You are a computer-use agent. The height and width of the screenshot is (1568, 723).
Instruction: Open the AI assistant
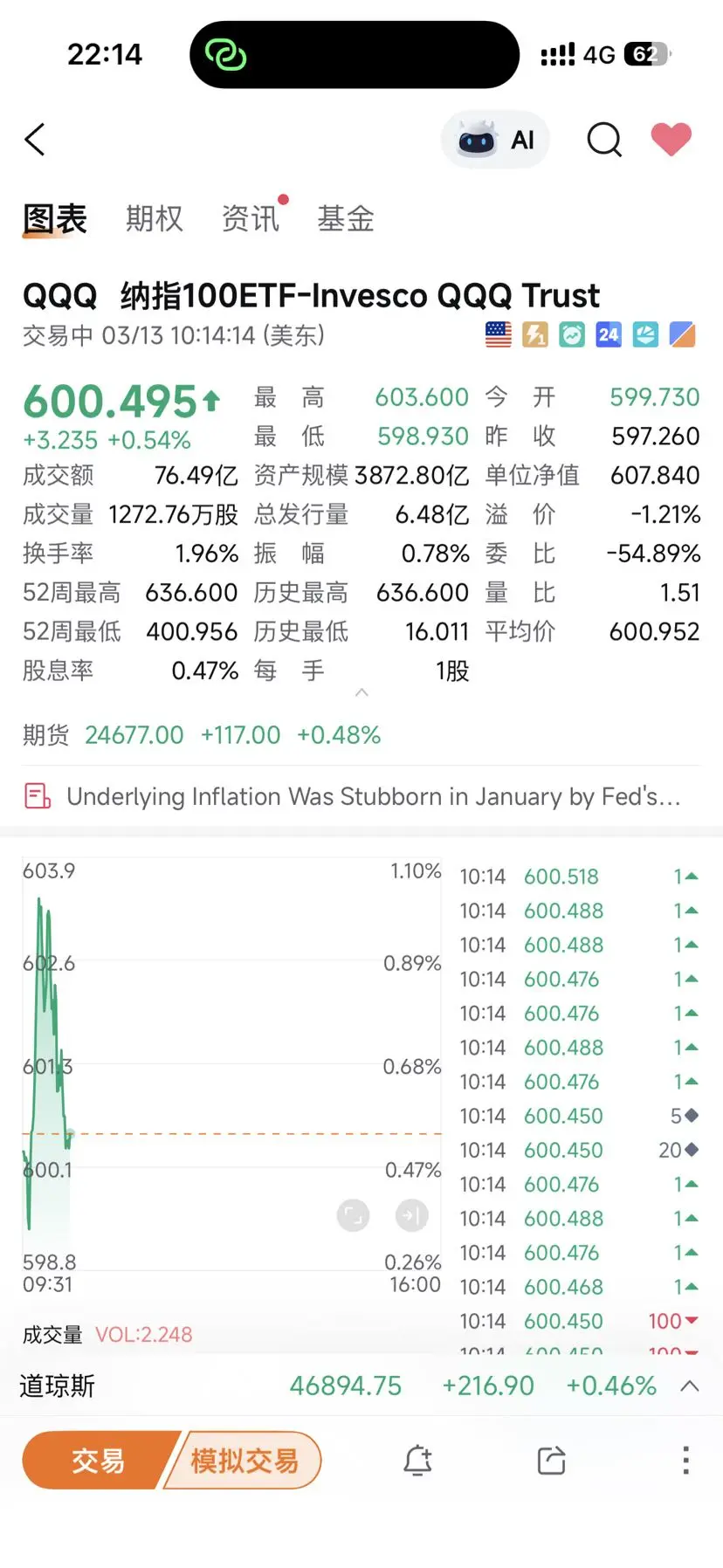pos(496,140)
